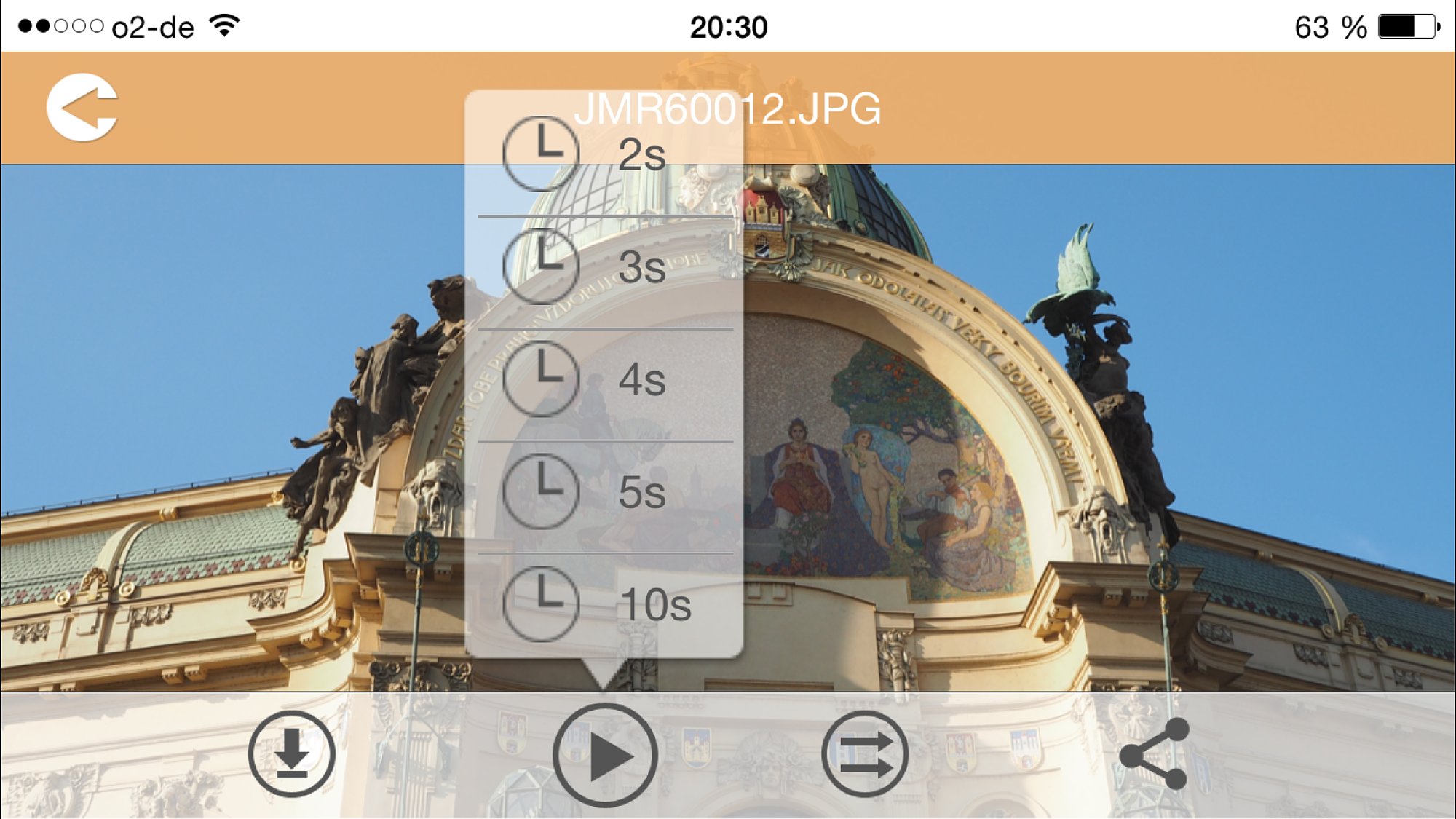Image resolution: width=1456 pixels, height=819 pixels.
Task: Start the slideshow with the play button
Action: pos(605,755)
